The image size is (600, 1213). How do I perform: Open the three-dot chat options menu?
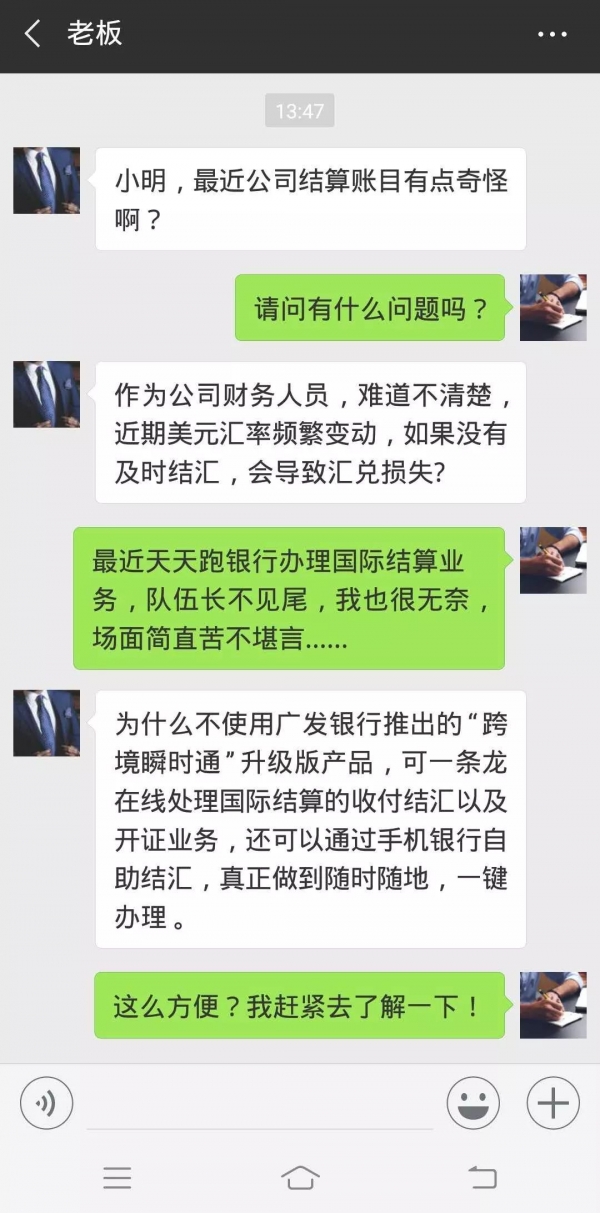tap(551, 35)
